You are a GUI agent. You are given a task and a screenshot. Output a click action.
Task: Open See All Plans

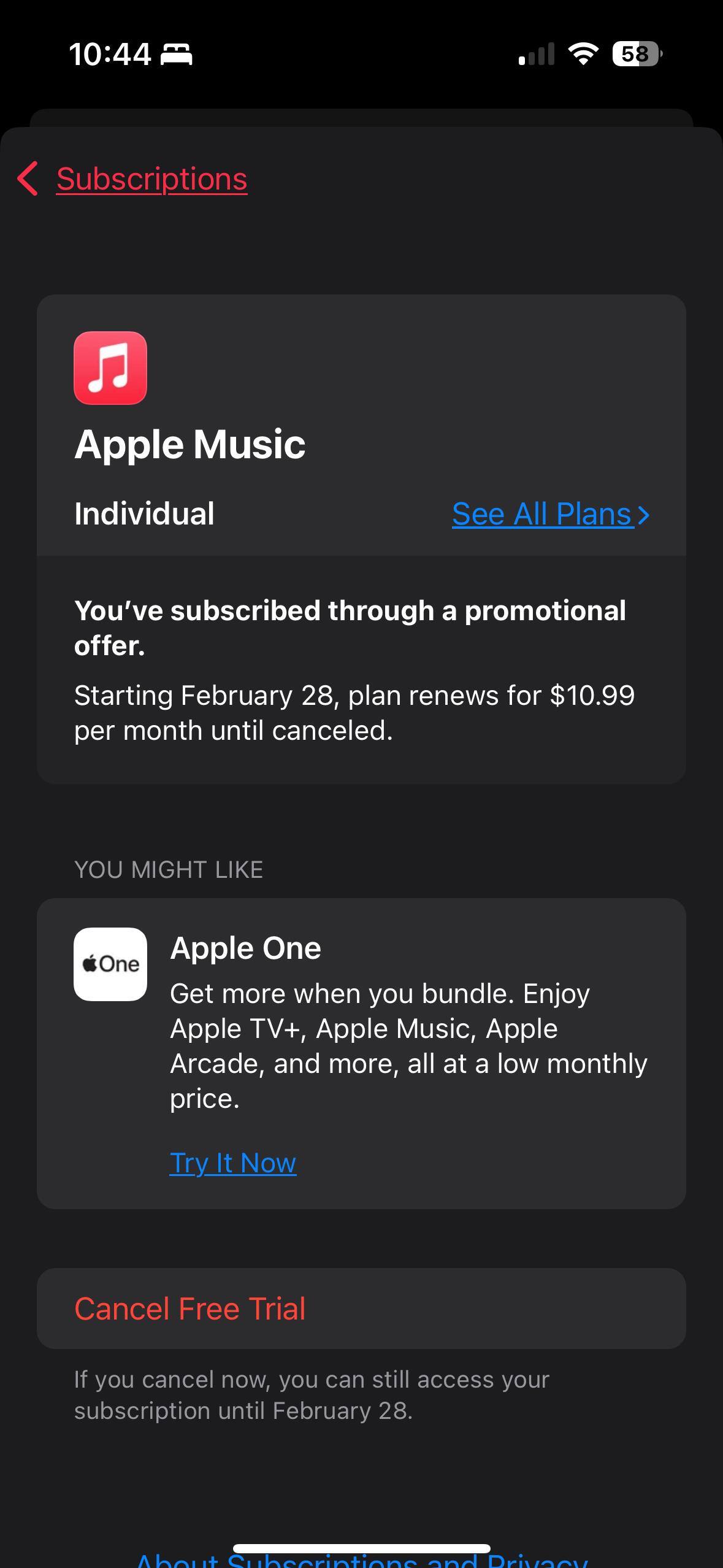549,514
